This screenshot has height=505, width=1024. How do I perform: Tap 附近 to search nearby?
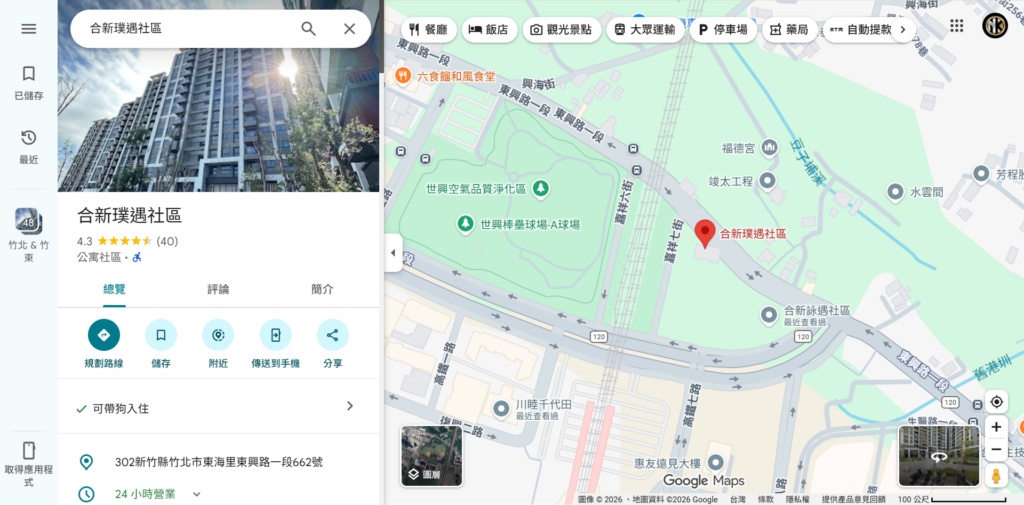(x=218, y=344)
